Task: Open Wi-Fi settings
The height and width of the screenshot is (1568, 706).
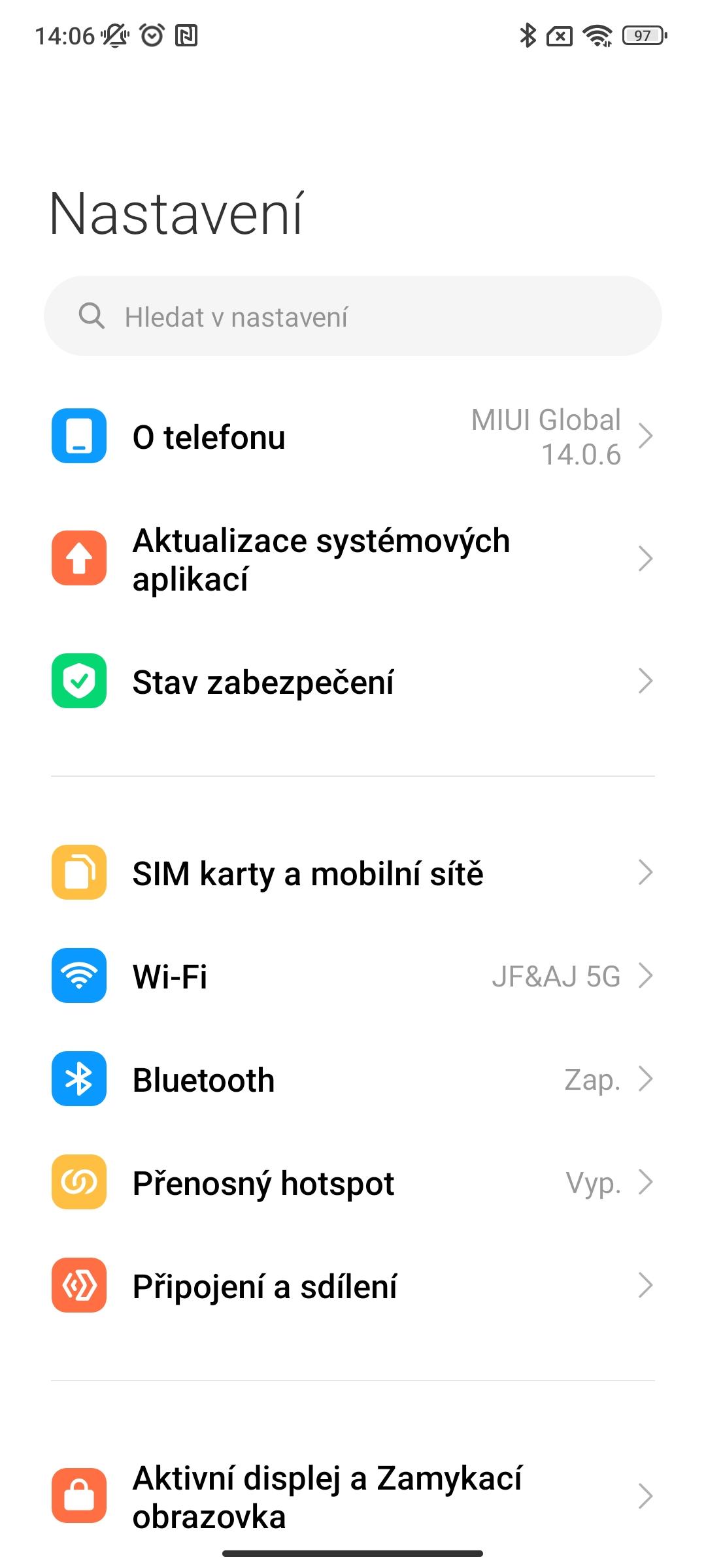Action: 353,976
